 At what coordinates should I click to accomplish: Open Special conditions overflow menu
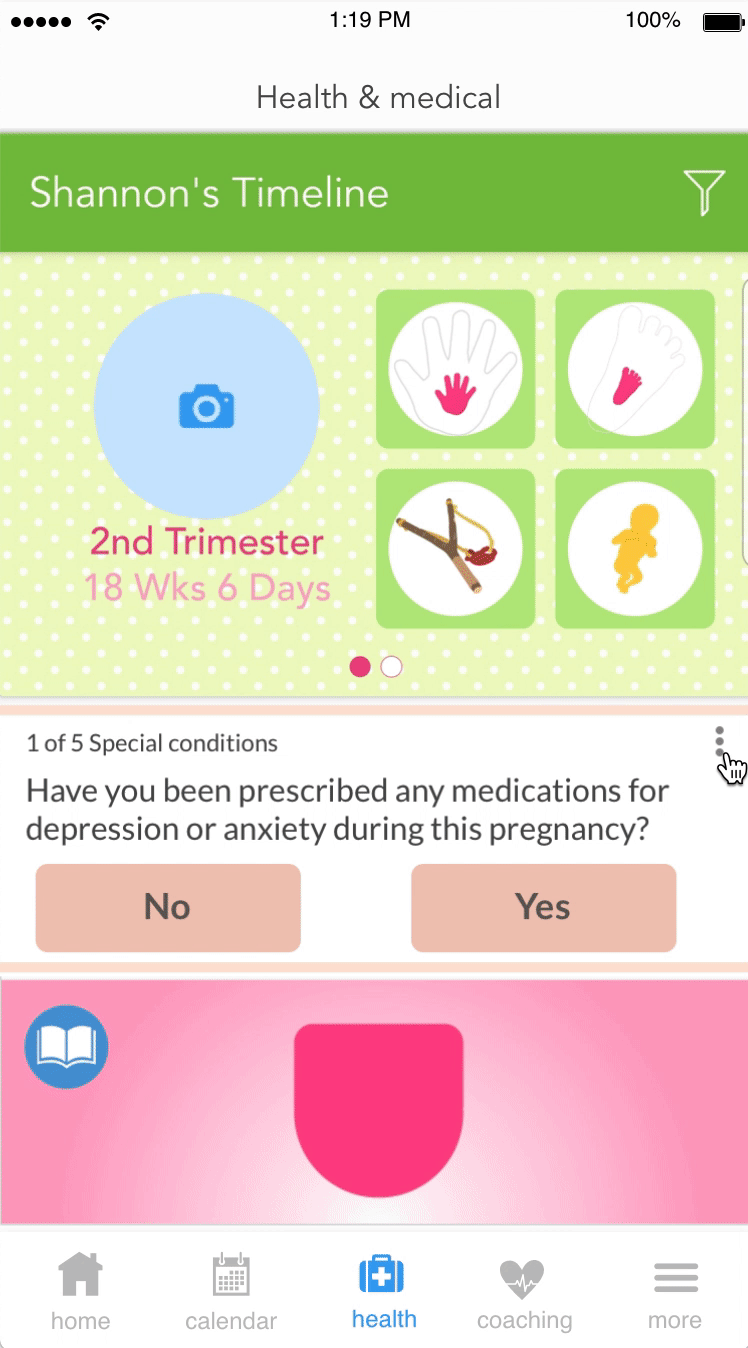coord(719,743)
